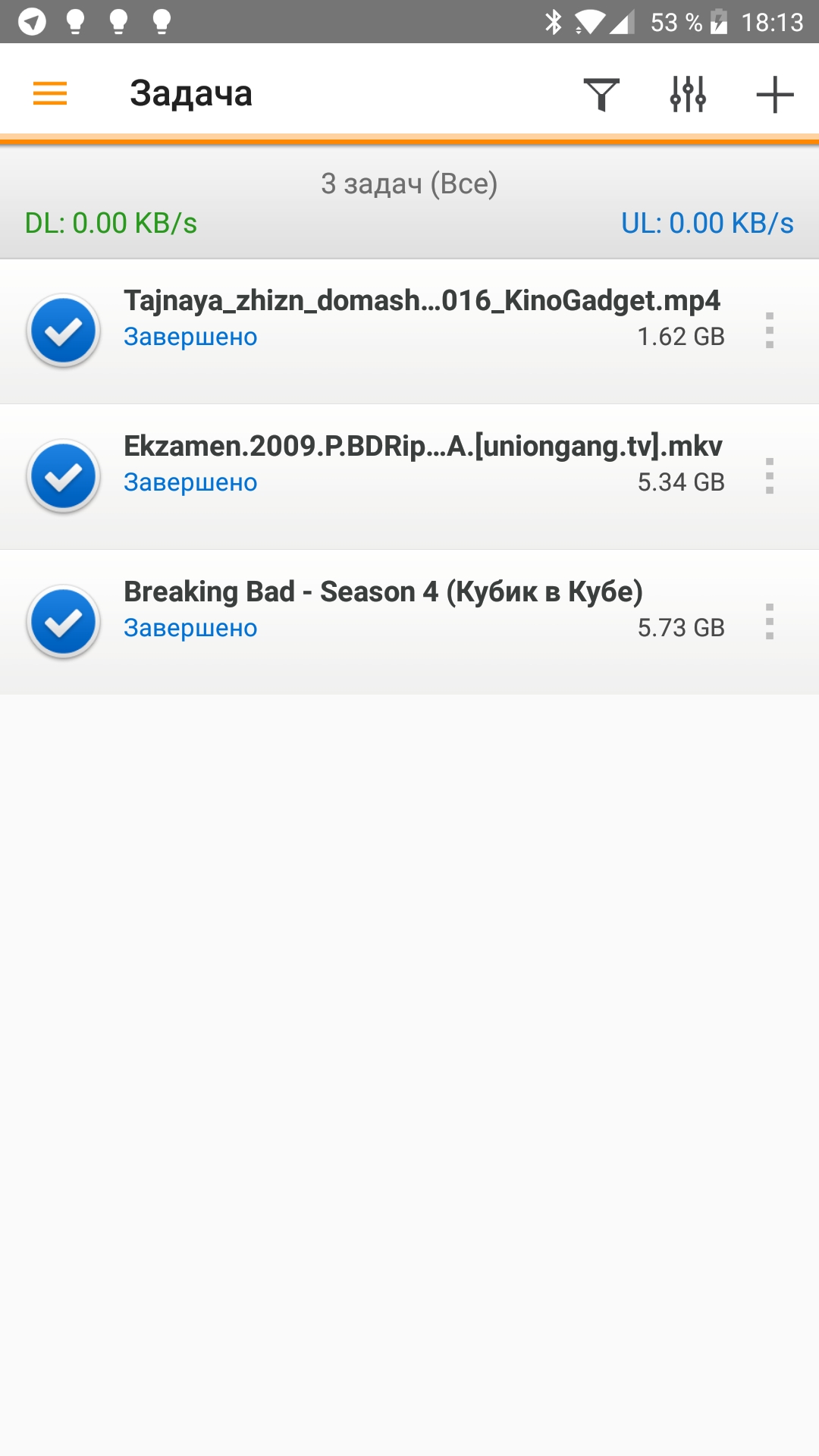Image resolution: width=819 pixels, height=1456 pixels.
Task: Tap the checkmark icon on Breaking Bad task
Action: 64,623
